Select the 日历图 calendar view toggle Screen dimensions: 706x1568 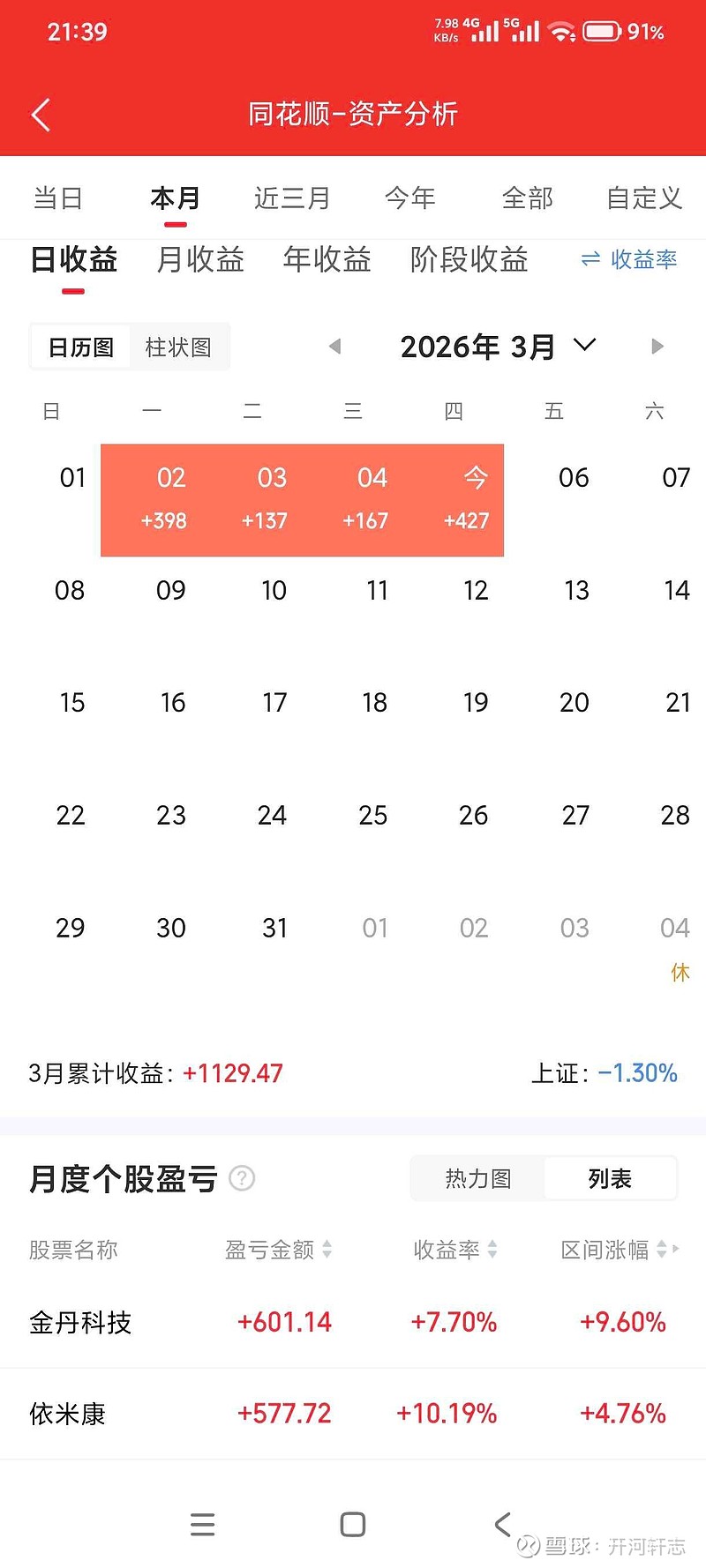point(79,347)
